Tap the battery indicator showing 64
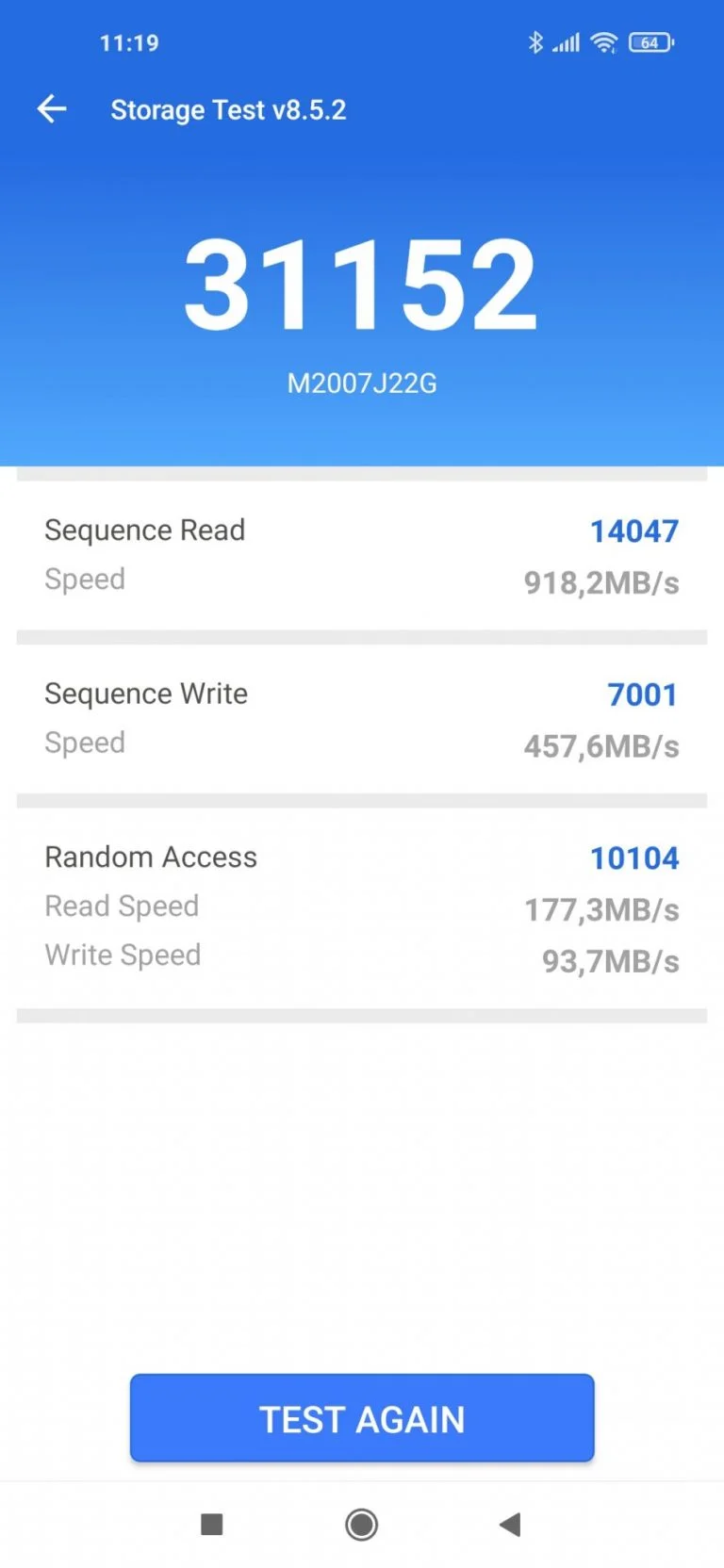Image resolution: width=724 pixels, height=1568 pixels. [x=649, y=41]
